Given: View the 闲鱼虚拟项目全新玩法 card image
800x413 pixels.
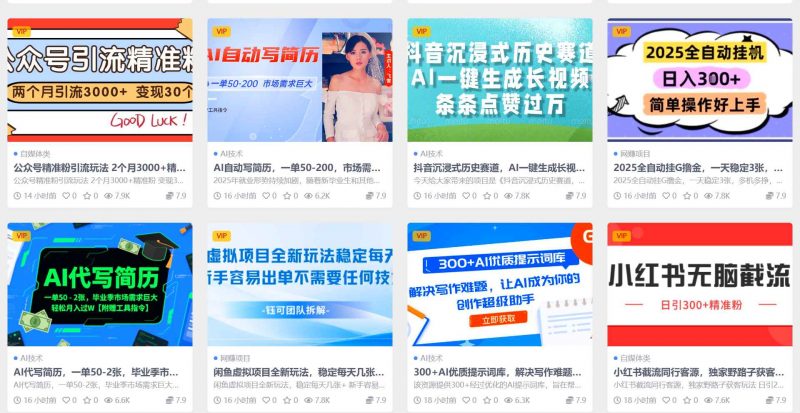Looking at the screenshot, I should tap(300, 284).
